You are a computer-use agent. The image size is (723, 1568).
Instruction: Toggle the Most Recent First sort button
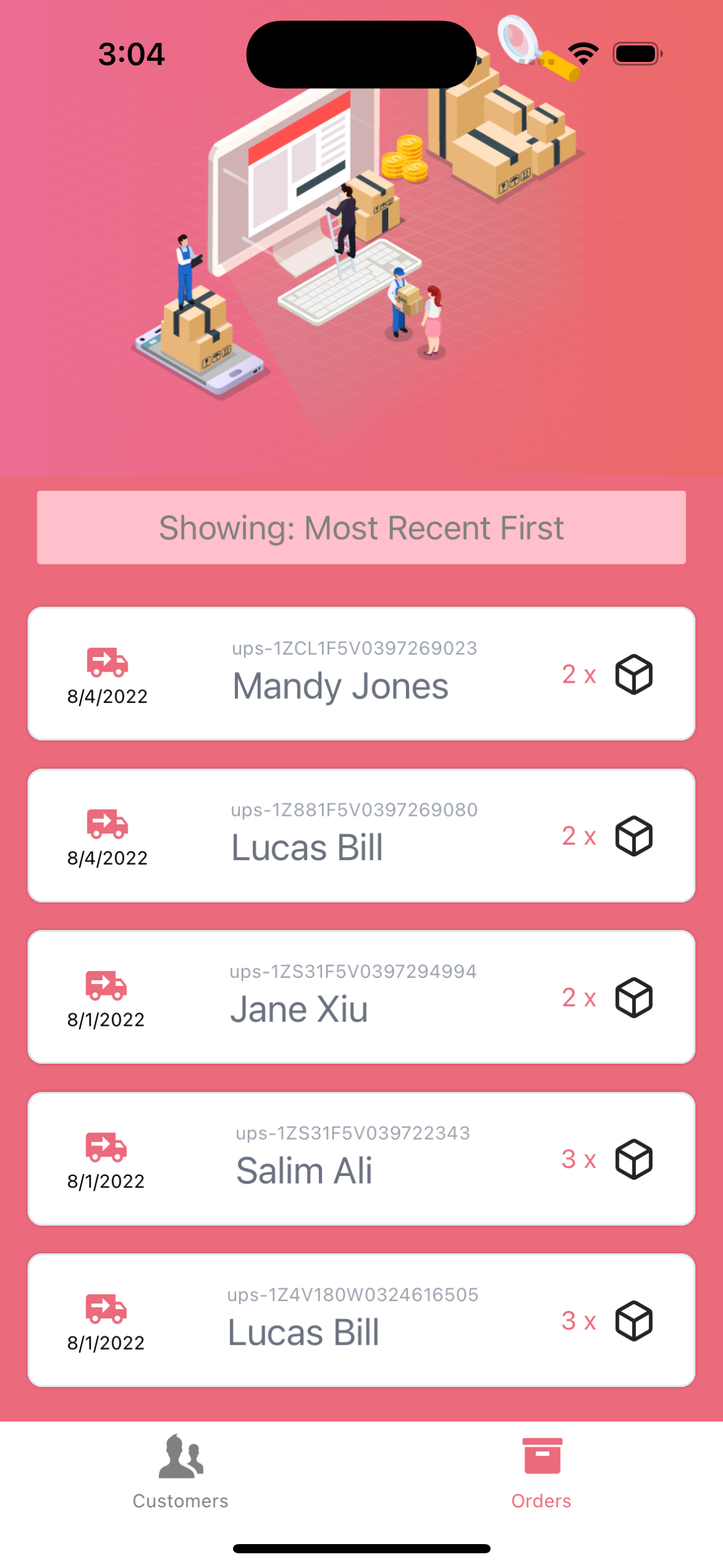tap(361, 527)
